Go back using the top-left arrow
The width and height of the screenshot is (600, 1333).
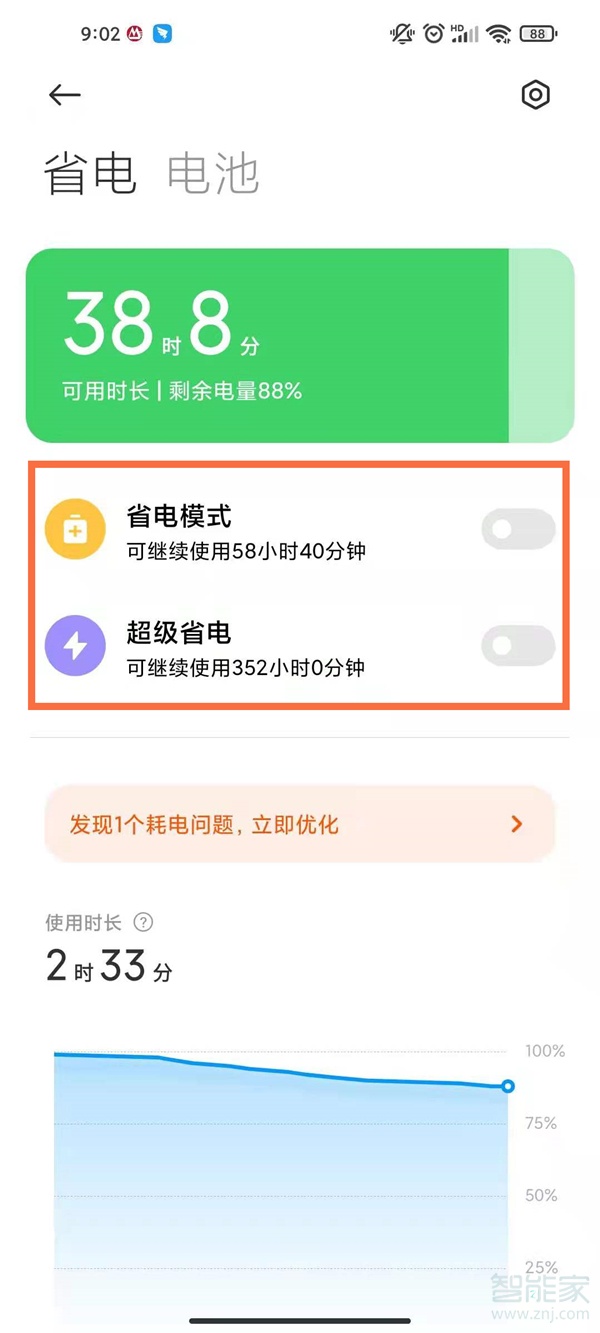[64, 95]
